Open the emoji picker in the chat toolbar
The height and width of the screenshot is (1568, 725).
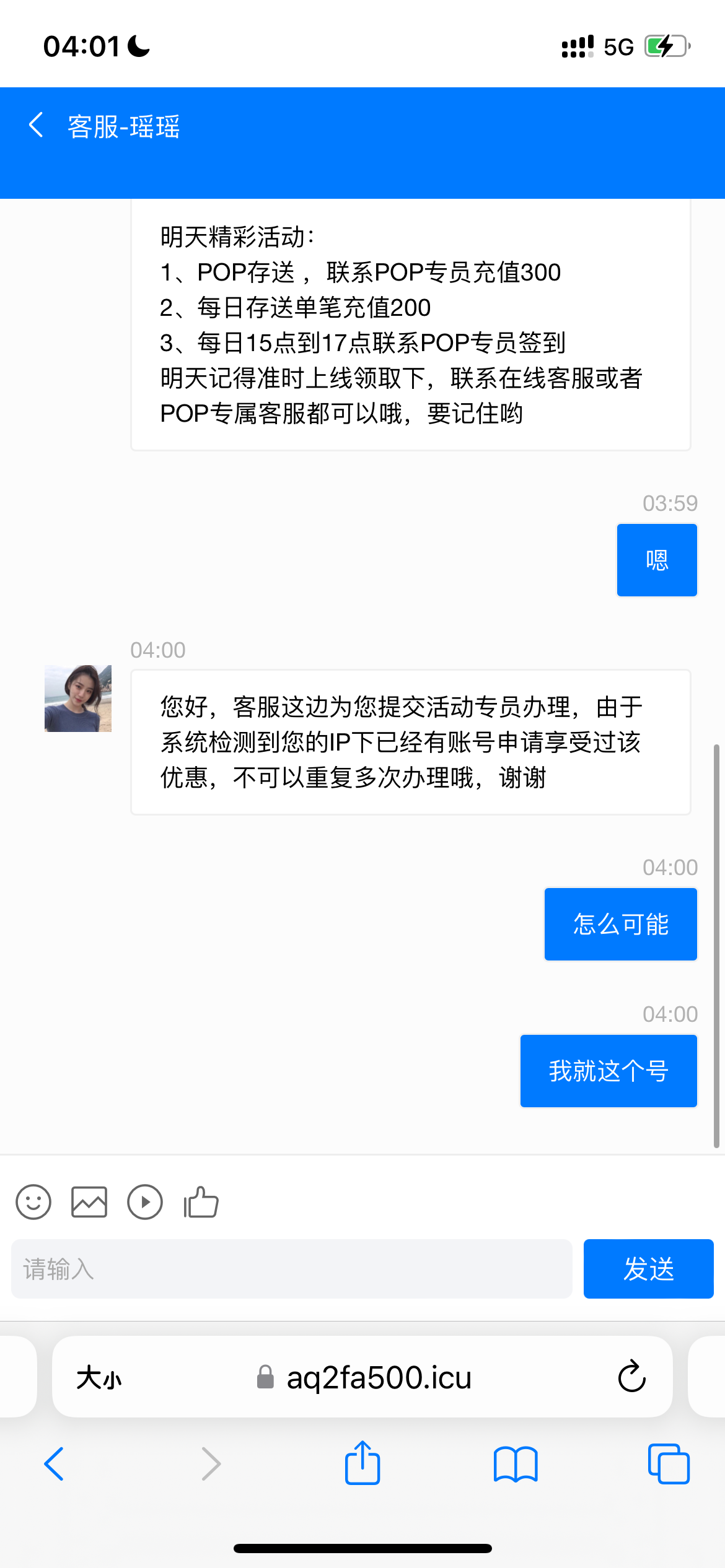(x=33, y=1201)
